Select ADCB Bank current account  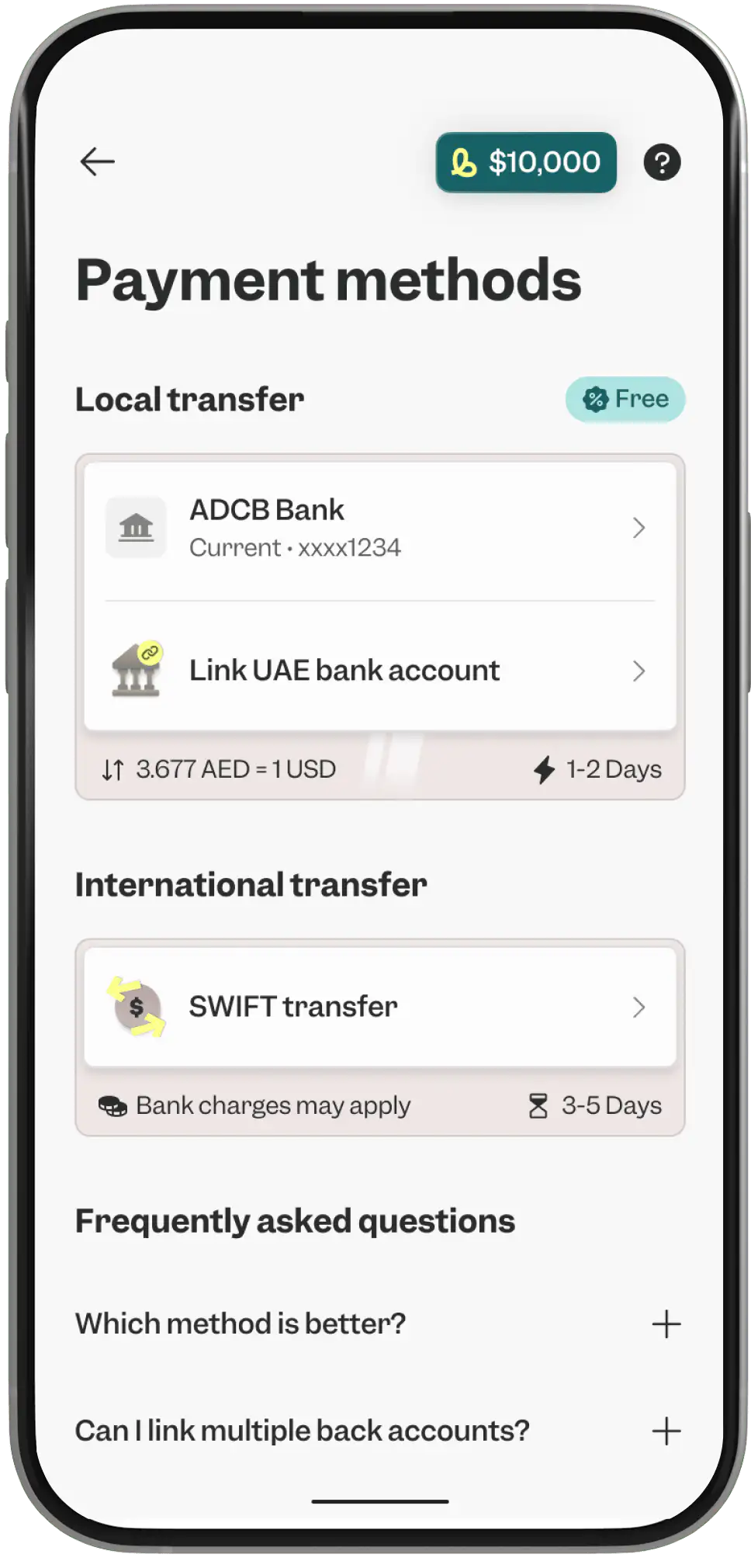379,528
